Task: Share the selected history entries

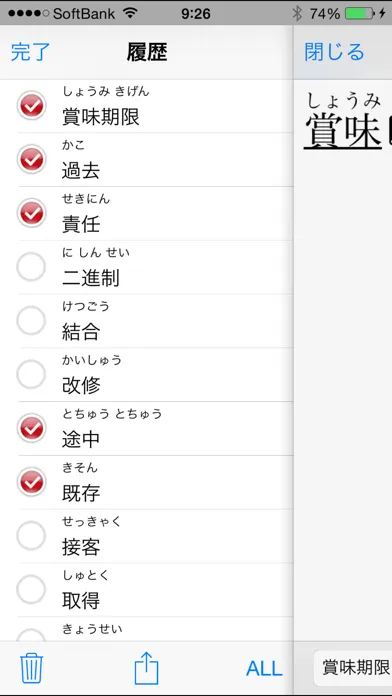Action: [x=146, y=668]
